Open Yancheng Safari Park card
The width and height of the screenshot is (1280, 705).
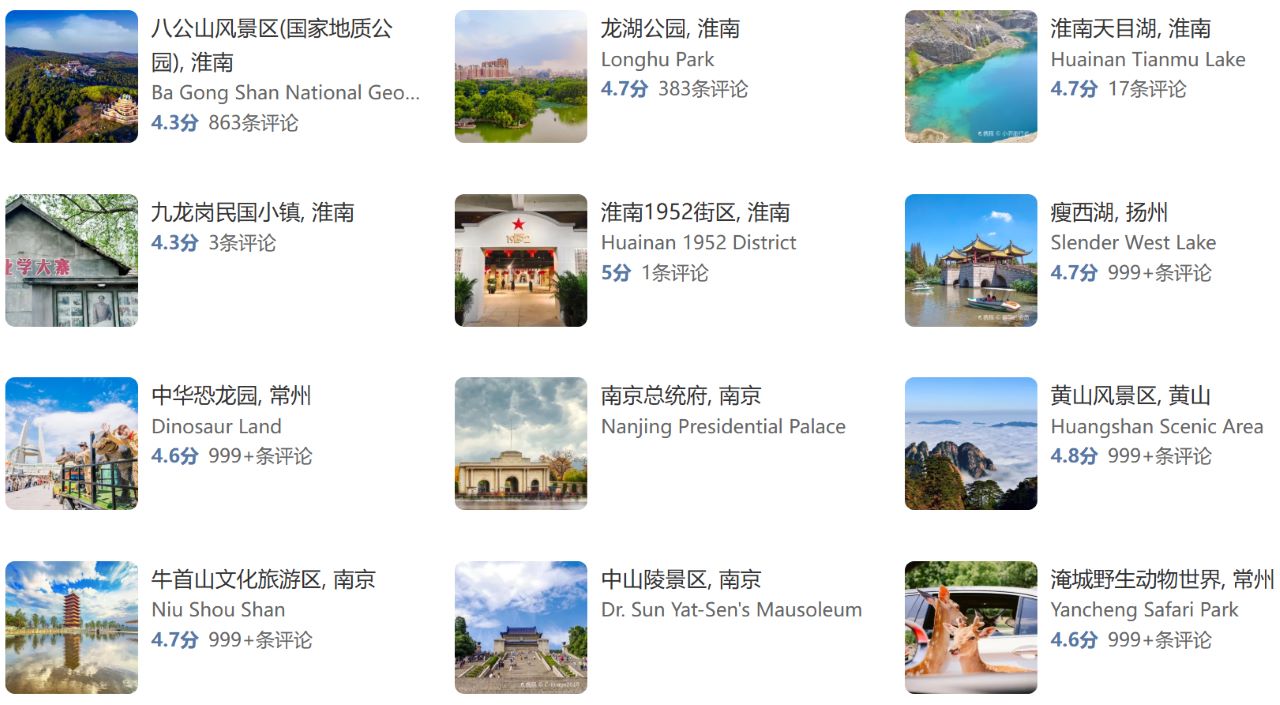pos(1161,580)
